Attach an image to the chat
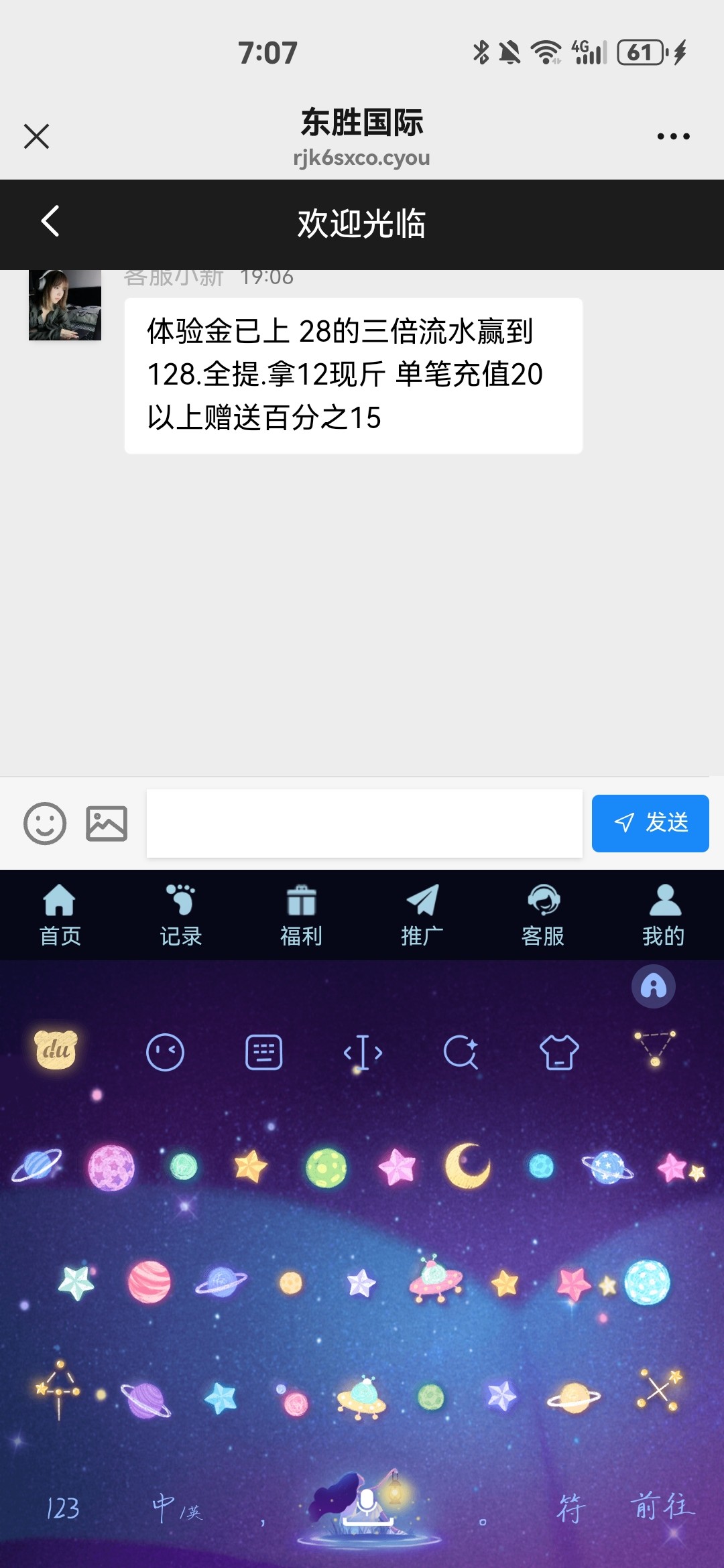The image size is (724, 1568). point(107,823)
